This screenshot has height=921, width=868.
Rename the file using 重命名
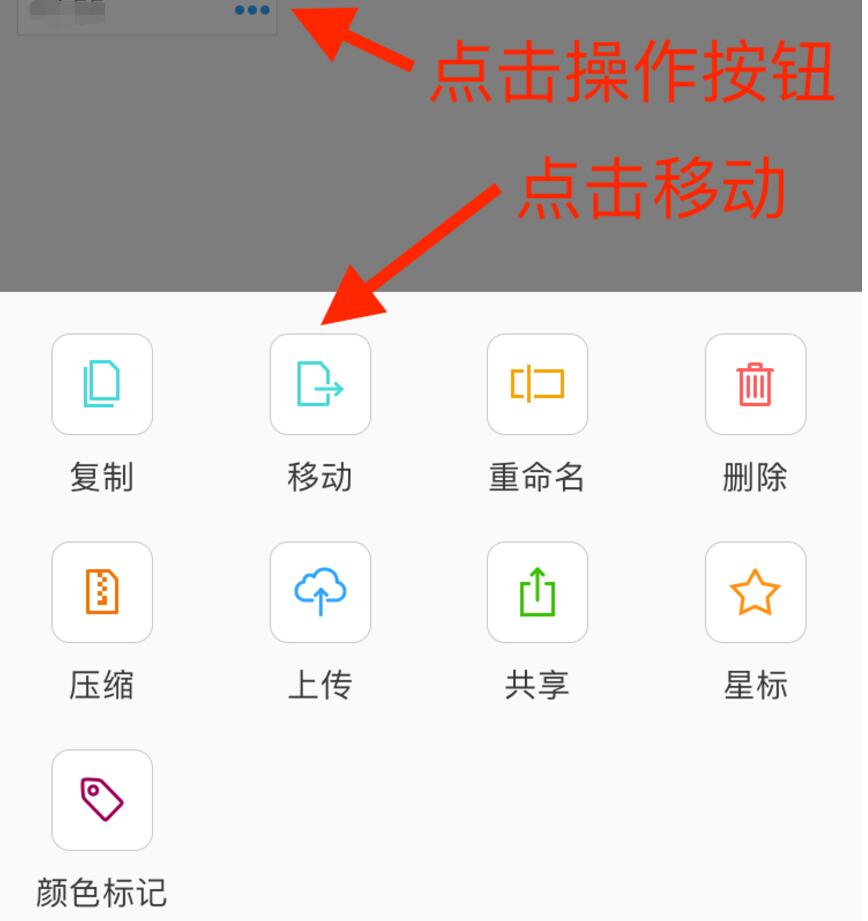537,385
